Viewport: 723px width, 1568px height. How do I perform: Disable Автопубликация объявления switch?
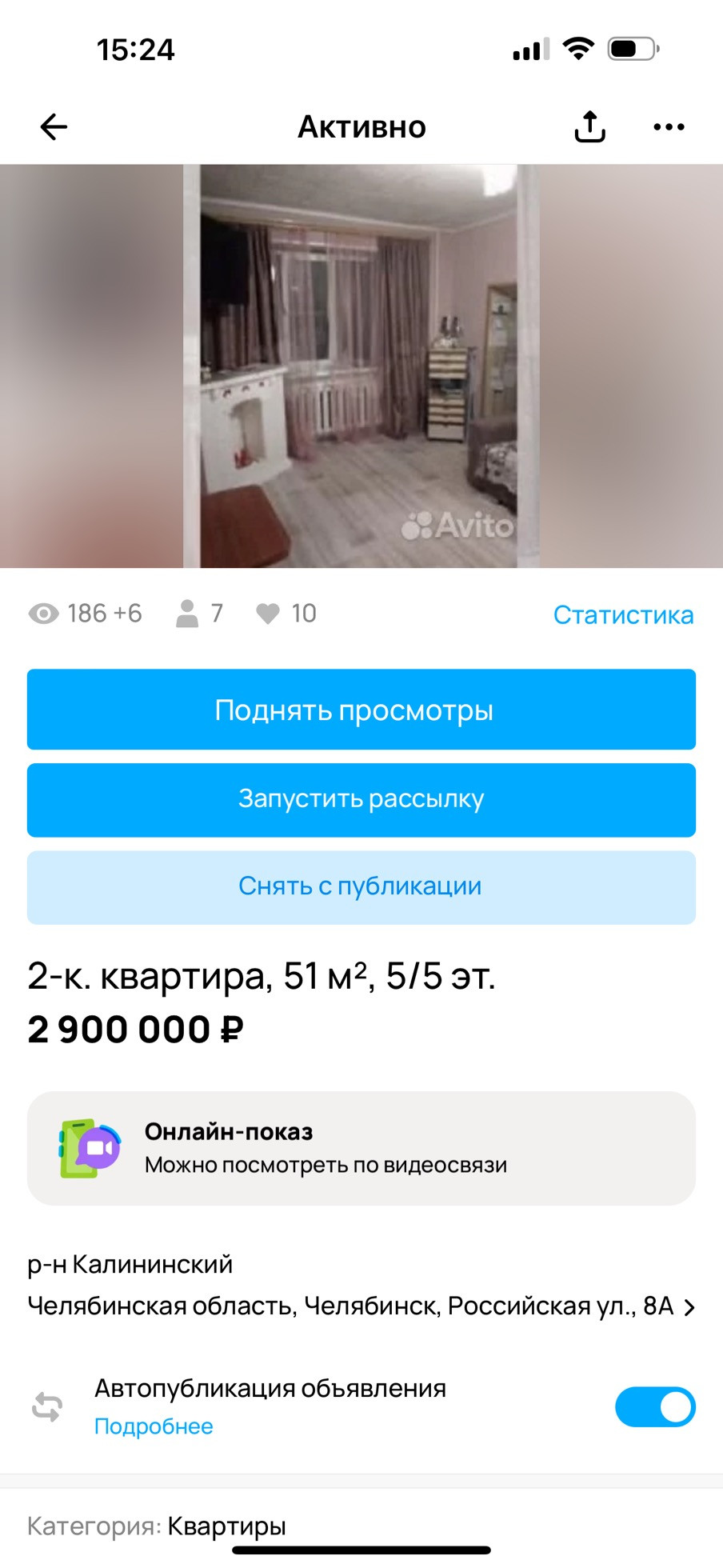tap(654, 1407)
